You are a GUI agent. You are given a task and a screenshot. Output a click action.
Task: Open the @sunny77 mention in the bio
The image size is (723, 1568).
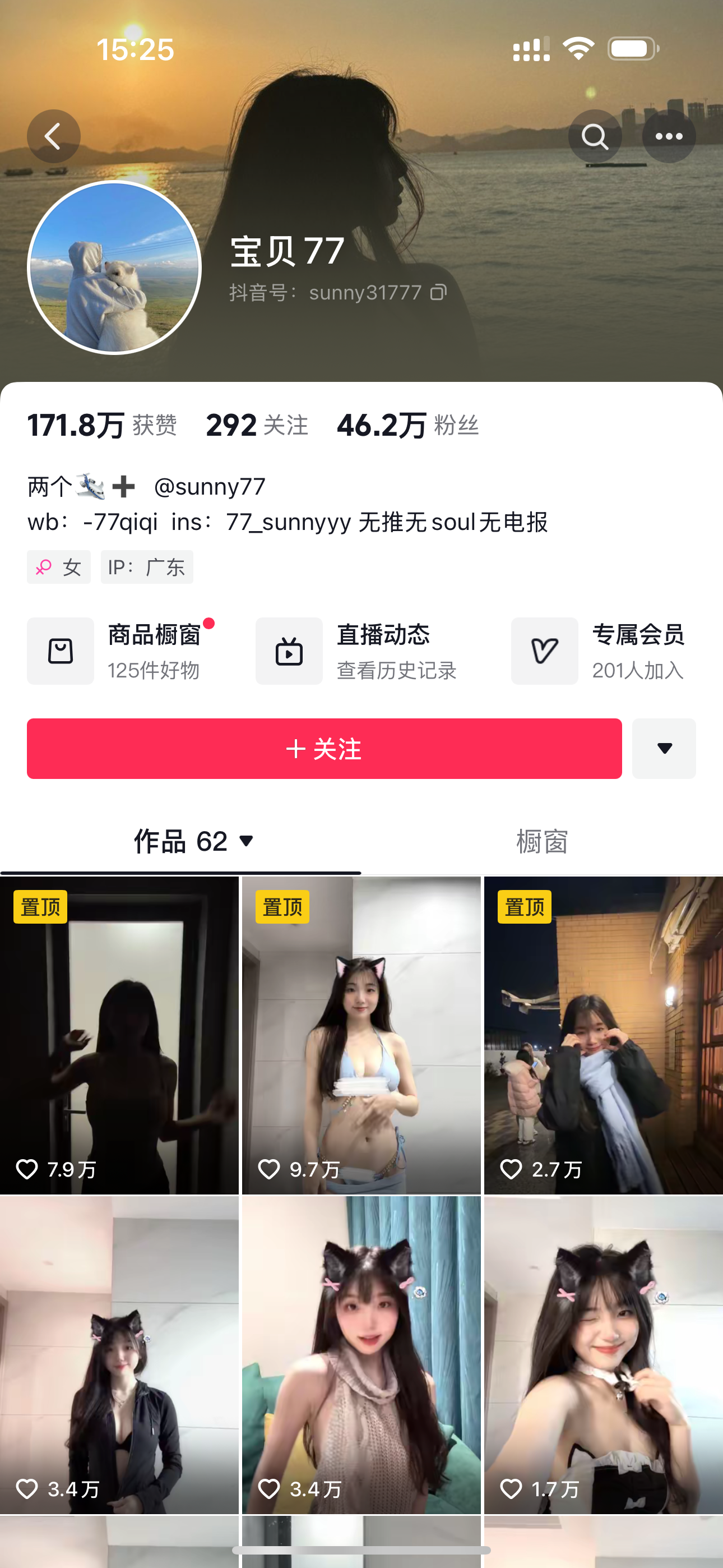coord(210,486)
